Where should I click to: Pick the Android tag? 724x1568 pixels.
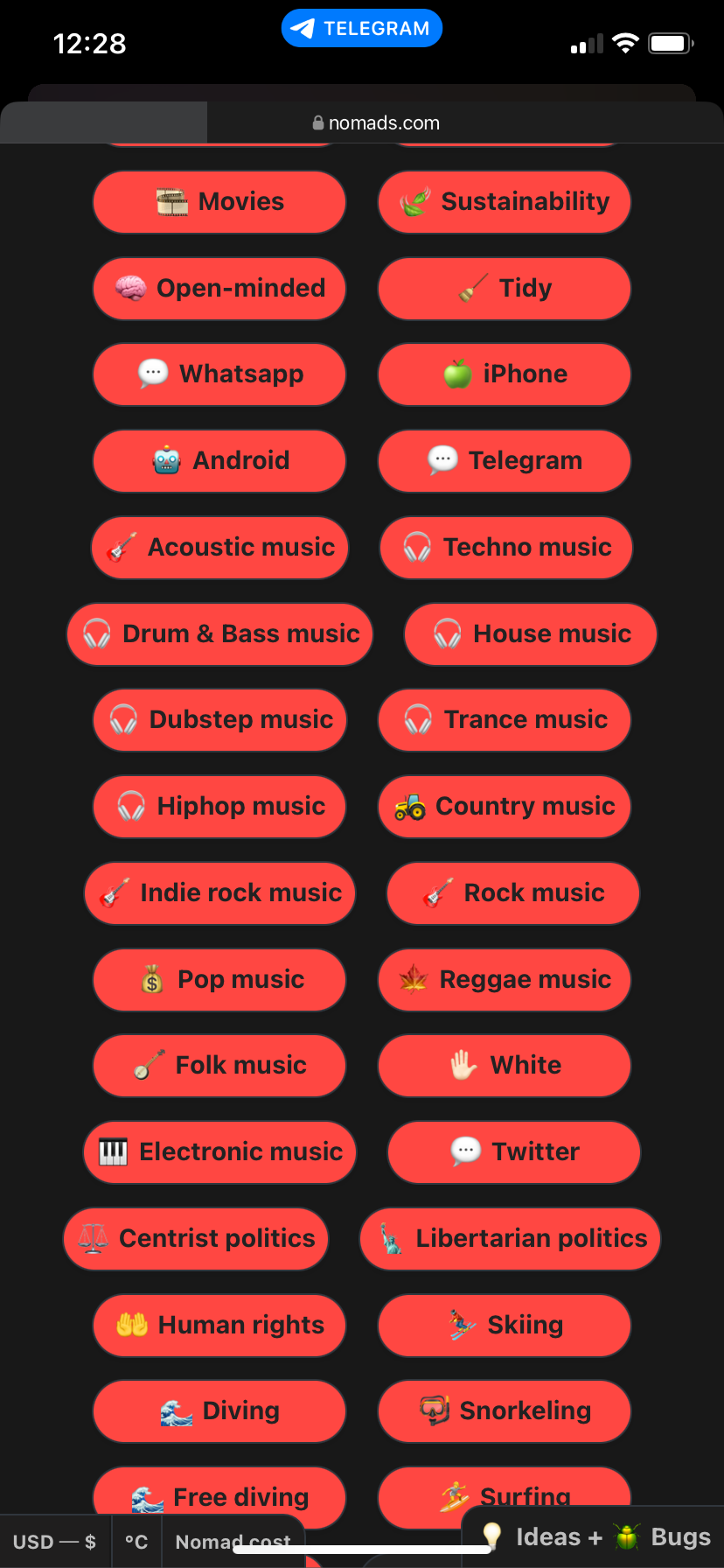219,460
